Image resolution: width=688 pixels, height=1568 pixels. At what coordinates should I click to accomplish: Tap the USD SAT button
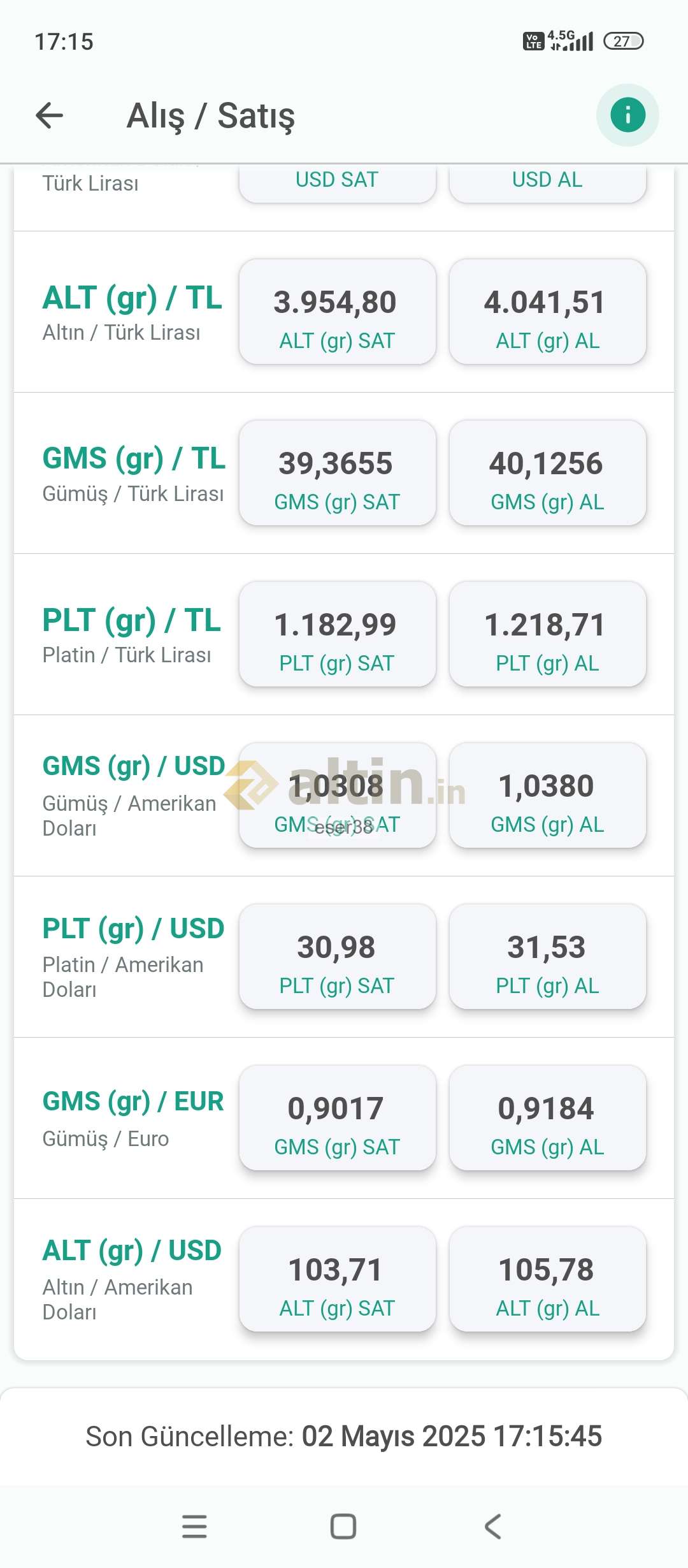coord(338,183)
